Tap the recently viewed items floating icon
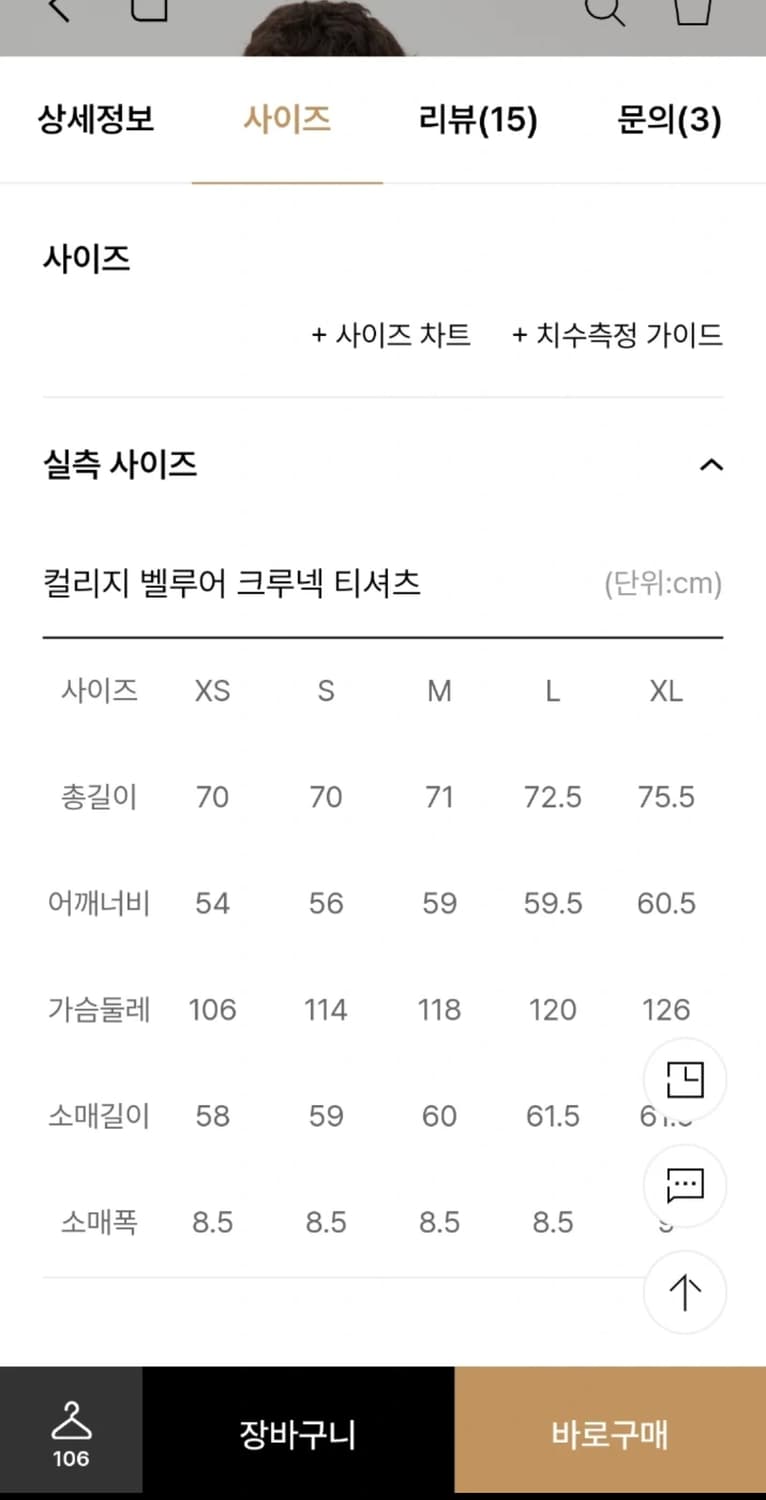This screenshot has width=766, height=1500. (684, 1079)
